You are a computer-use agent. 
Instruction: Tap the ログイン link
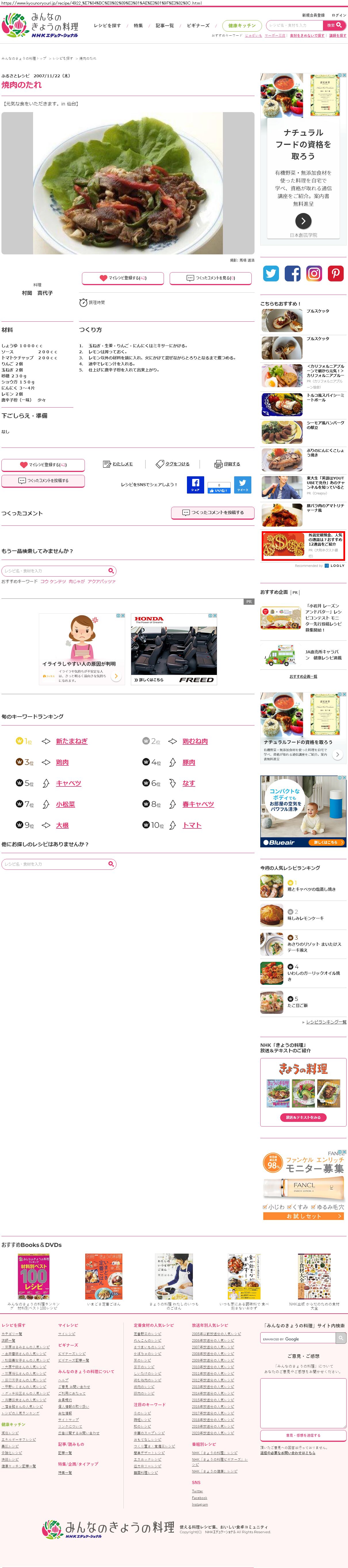[339, 15]
